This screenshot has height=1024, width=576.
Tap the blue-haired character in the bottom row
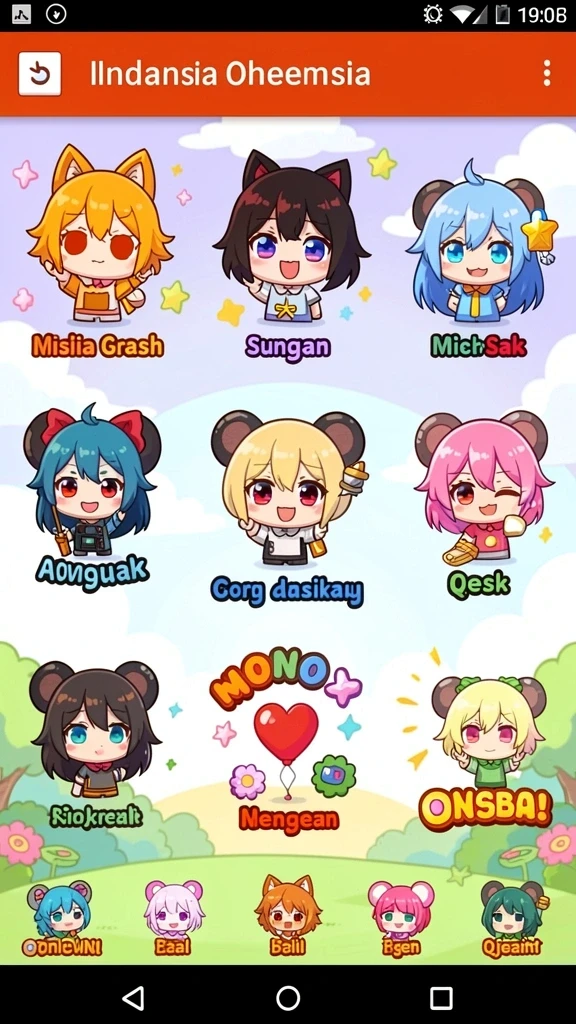[x=61, y=918]
